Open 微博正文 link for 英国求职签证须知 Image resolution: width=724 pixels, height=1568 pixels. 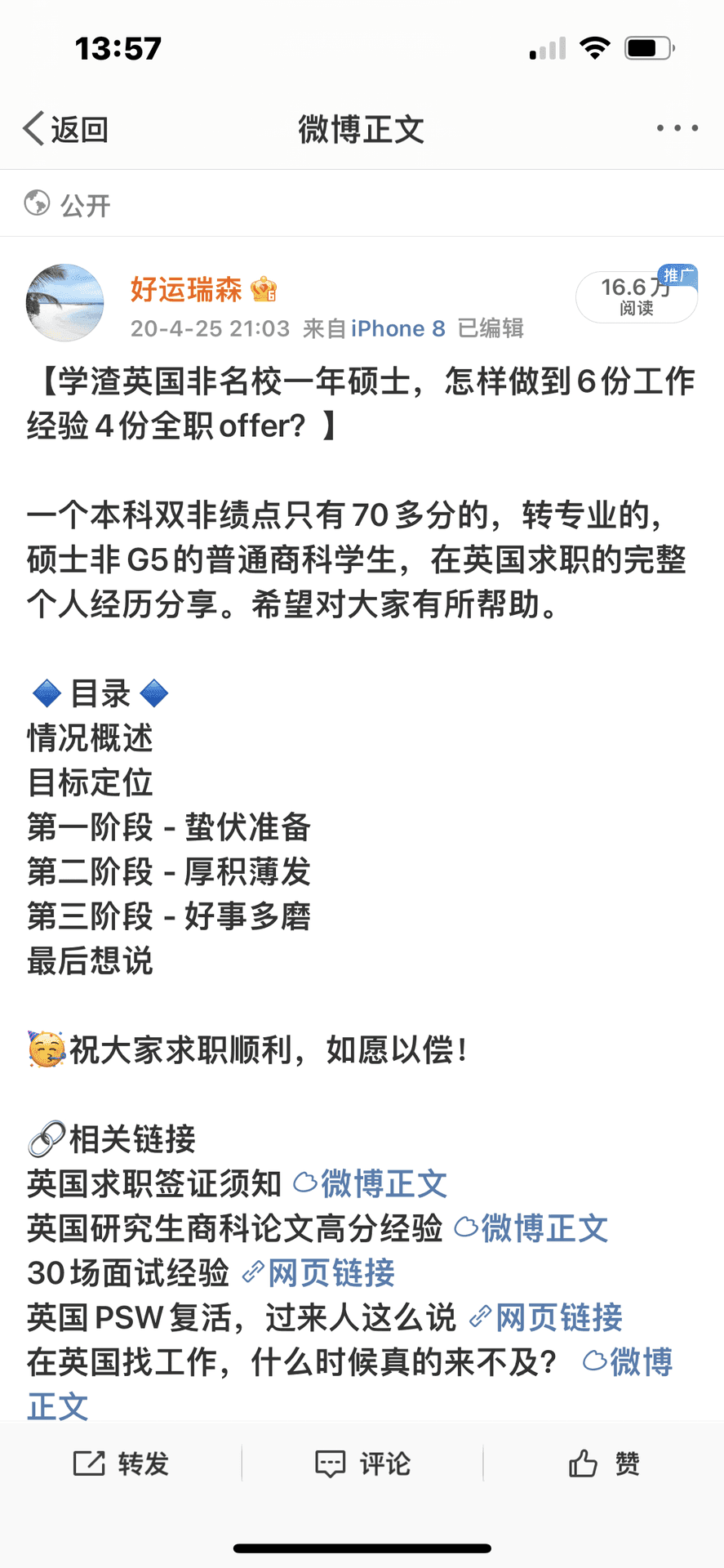(x=371, y=1183)
